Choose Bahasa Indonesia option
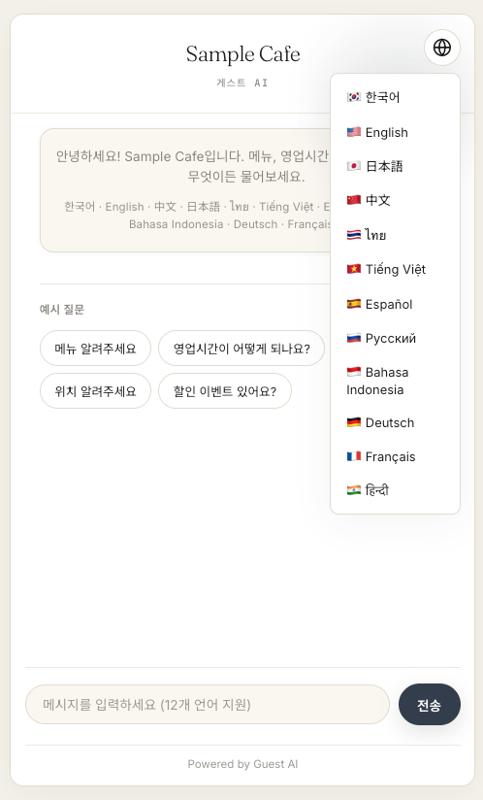 click(395, 381)
